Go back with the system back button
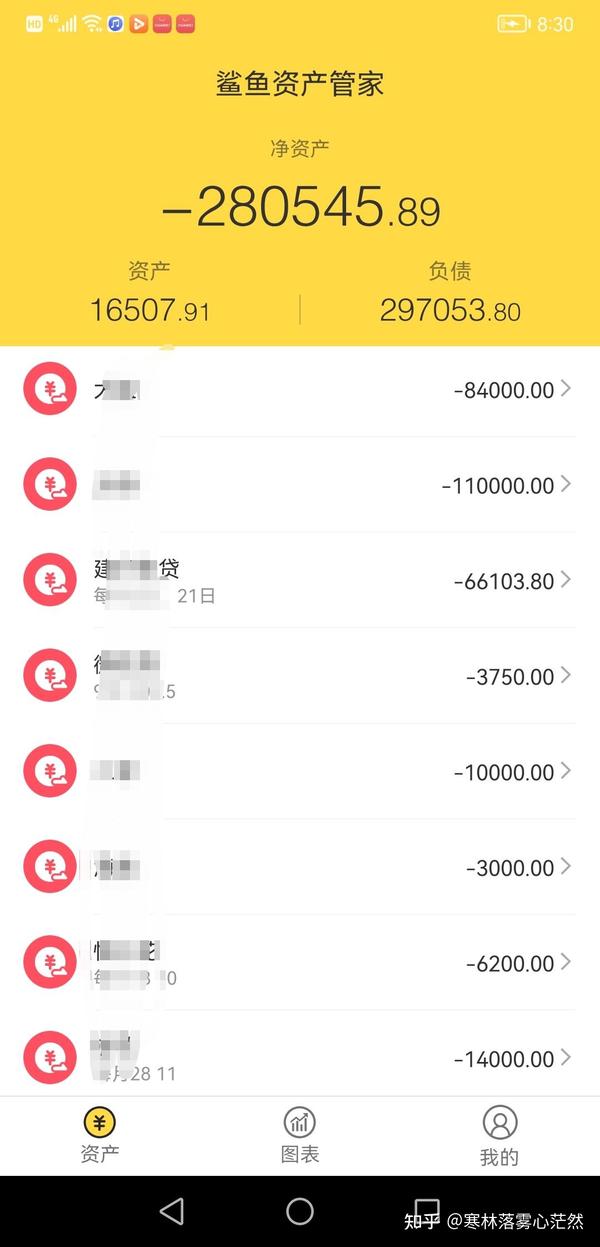Viewport: 600px width, 1247px height. coord(172,1211)
